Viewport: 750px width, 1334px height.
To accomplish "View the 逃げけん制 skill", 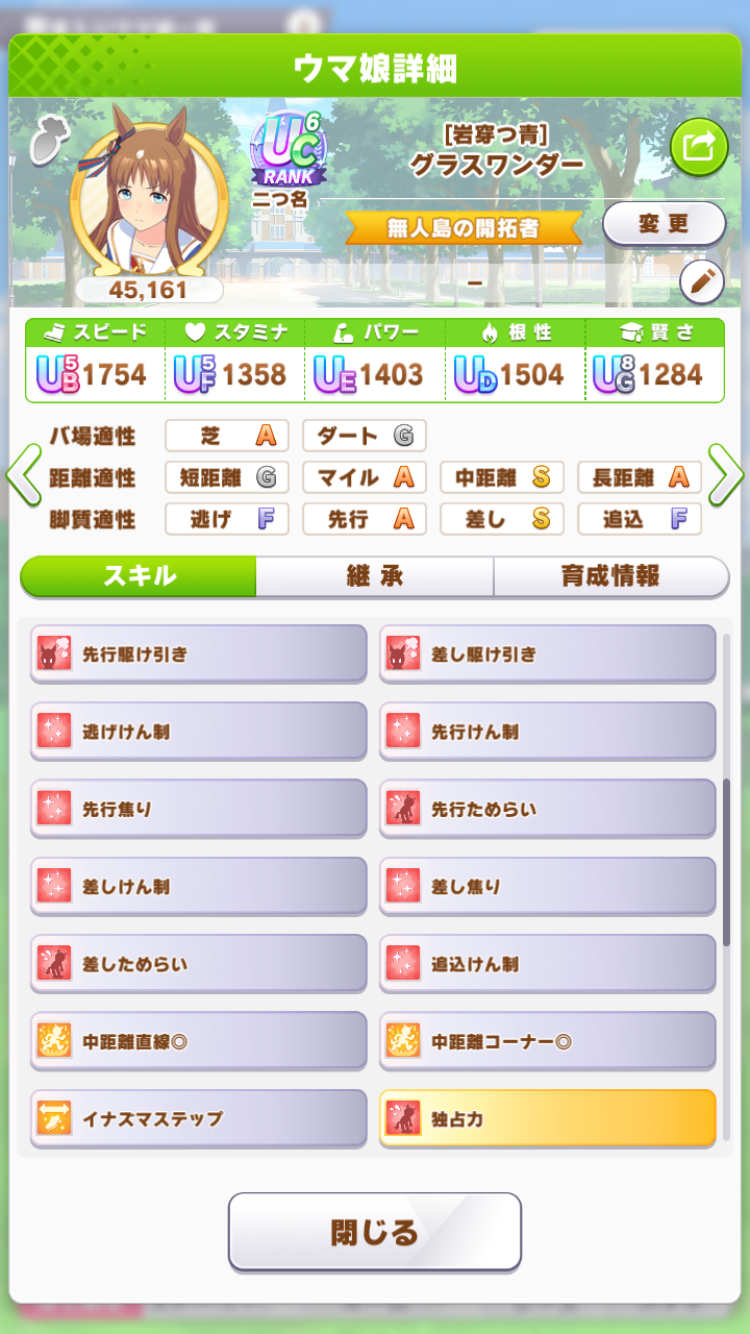I will pyautogui.click(x=198, y=732).
